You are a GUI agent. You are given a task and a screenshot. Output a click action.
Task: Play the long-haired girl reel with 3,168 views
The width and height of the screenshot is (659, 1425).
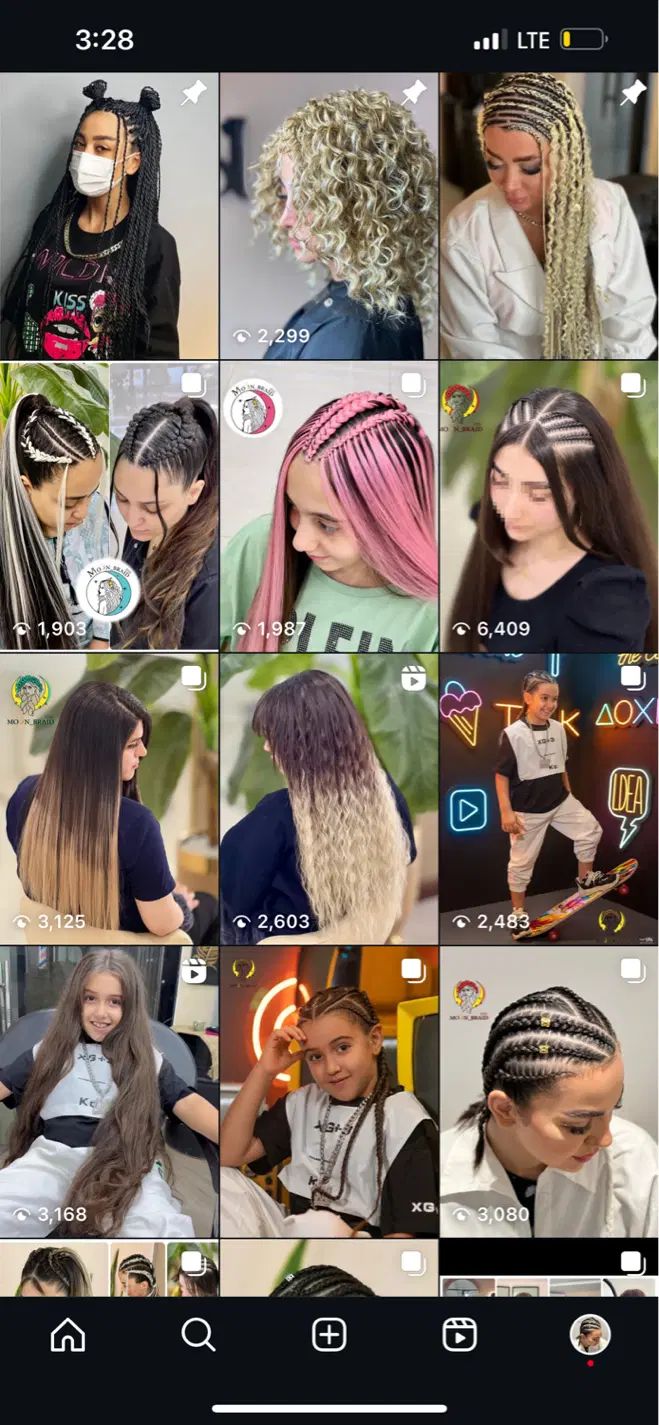[x=109, y=1092]
